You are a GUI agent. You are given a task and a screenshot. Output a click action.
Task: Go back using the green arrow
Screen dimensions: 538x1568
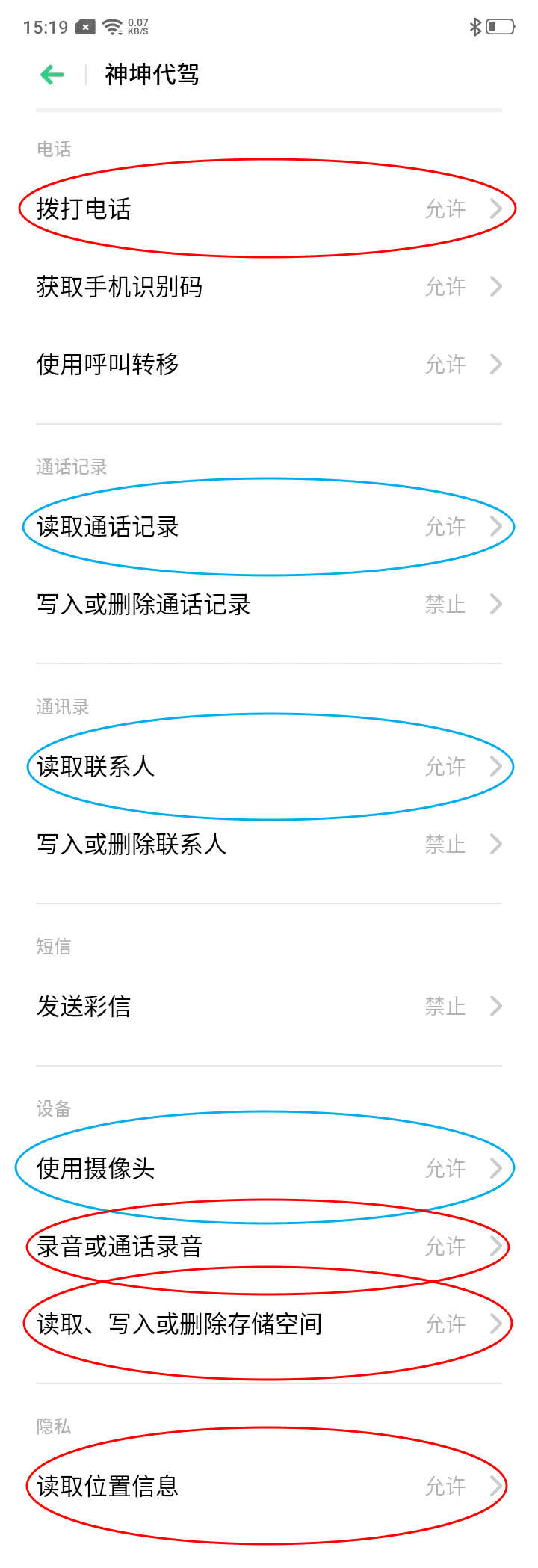point(52,75)
